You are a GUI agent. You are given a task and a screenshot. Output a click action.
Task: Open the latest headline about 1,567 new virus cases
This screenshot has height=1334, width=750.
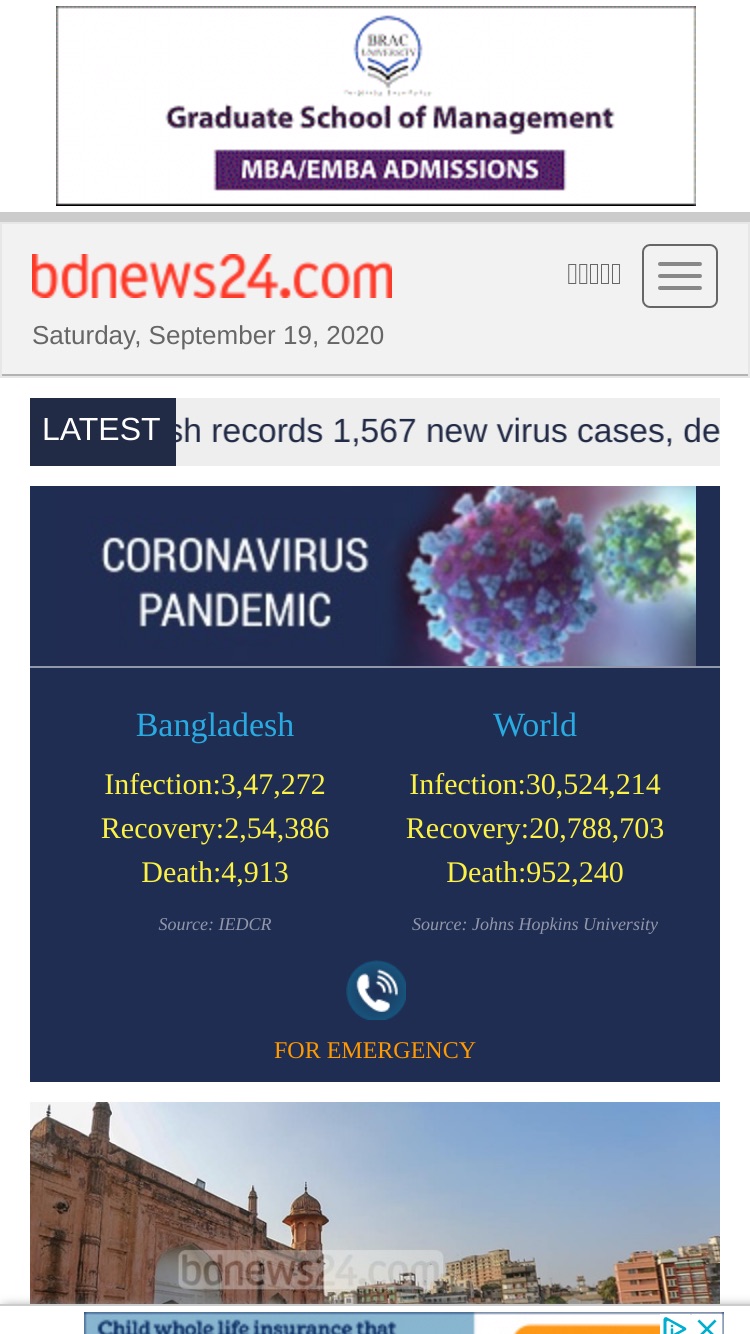tap(448, 431)
